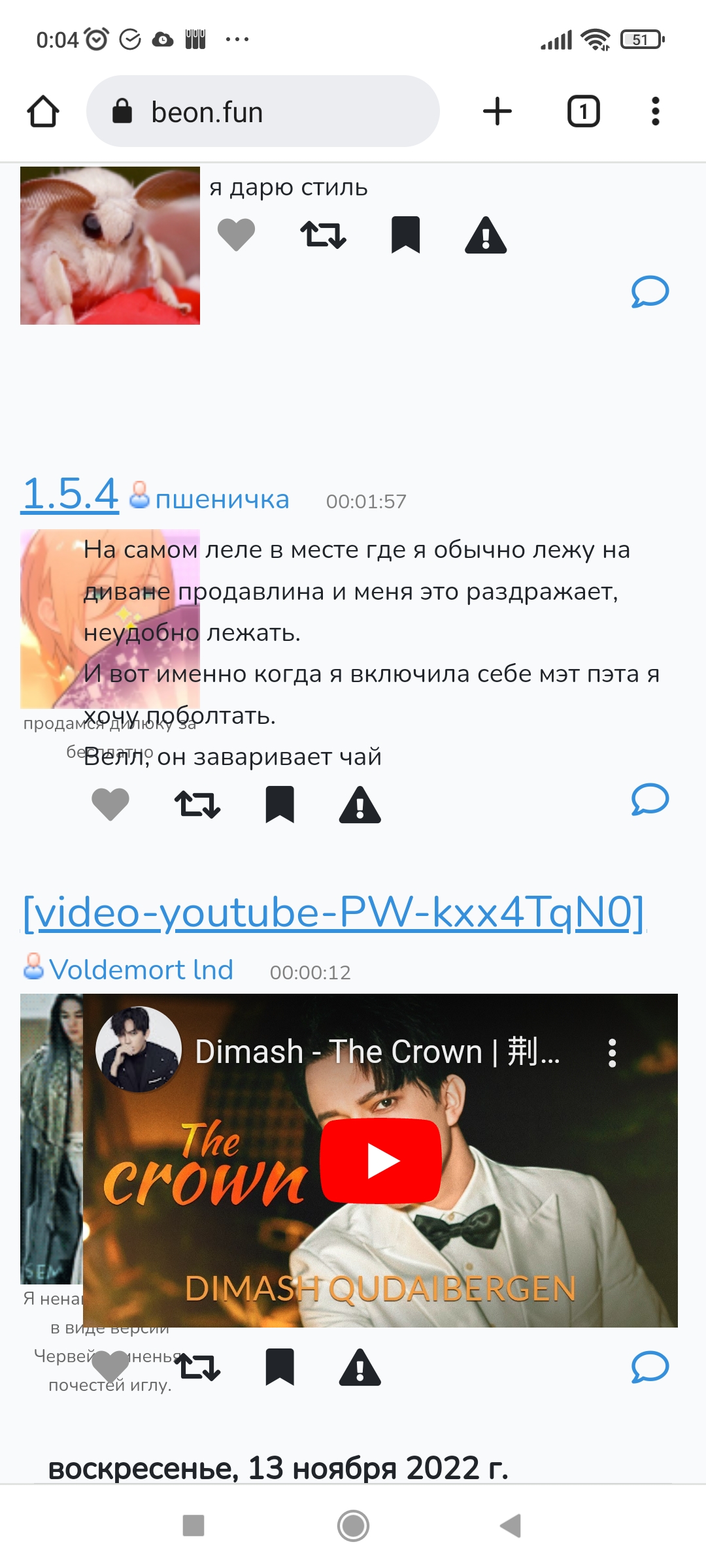Play the Dimash The Crown video

click(380, 1160)
